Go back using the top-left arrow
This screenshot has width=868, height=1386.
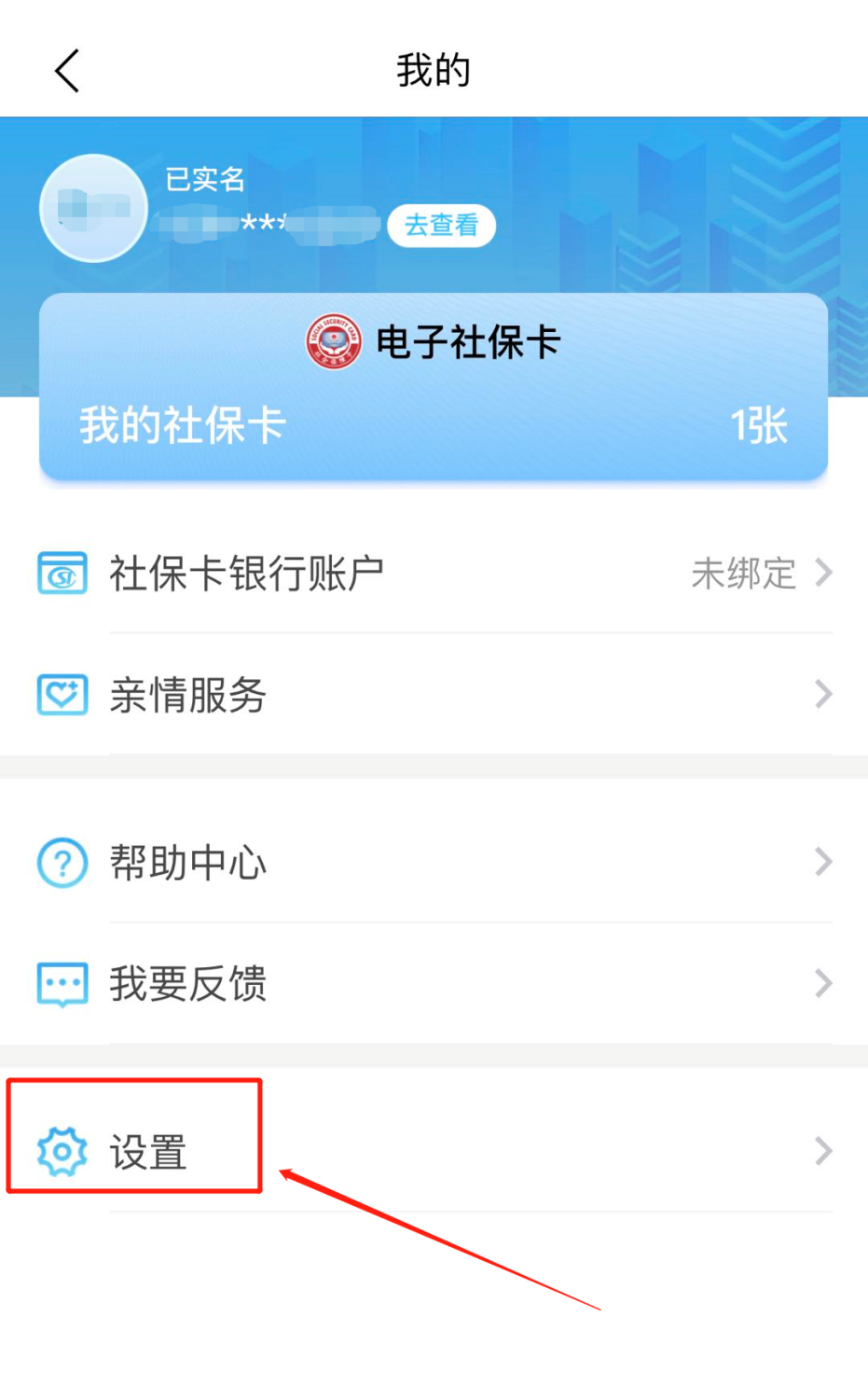(67, 71)
